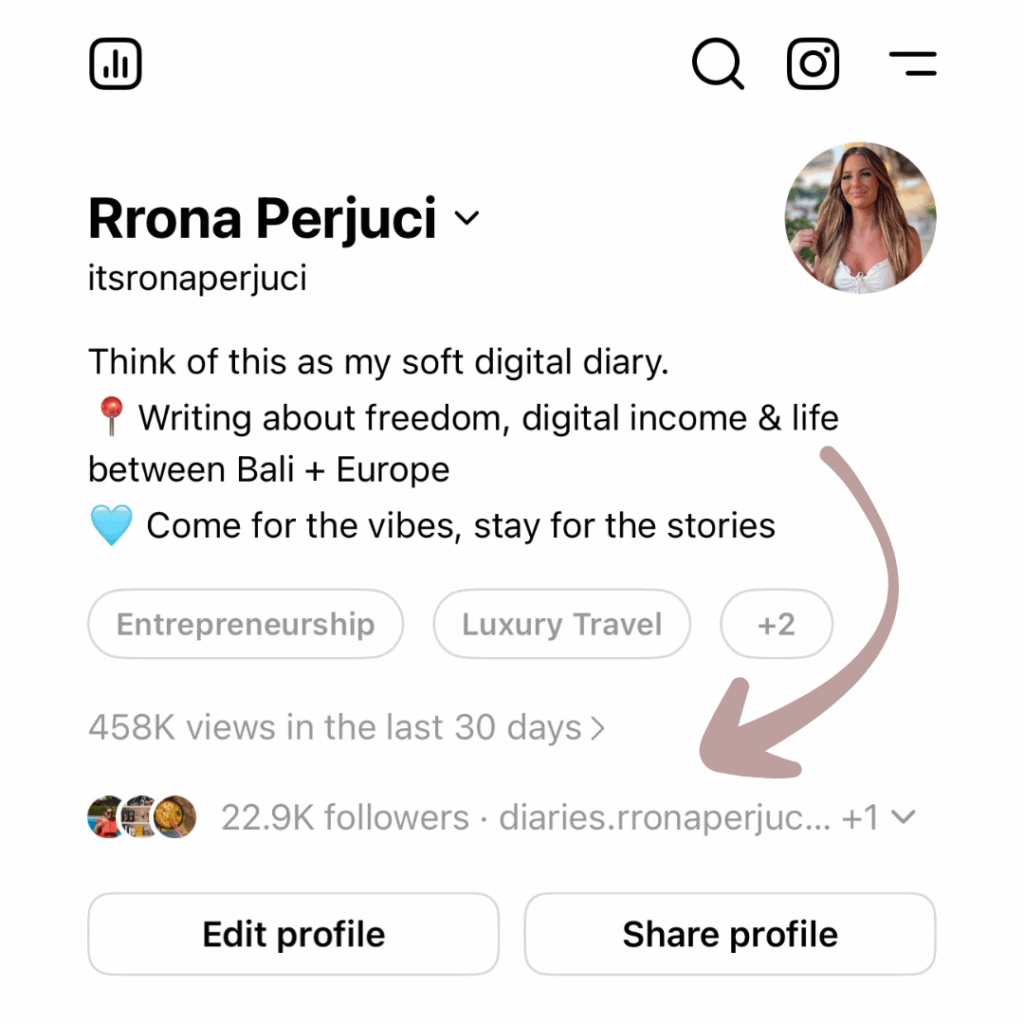Viewport: 1024px width, 1024px height.
Task: View the profile picture
Action: pyautogui.click(x=860, y=217)
